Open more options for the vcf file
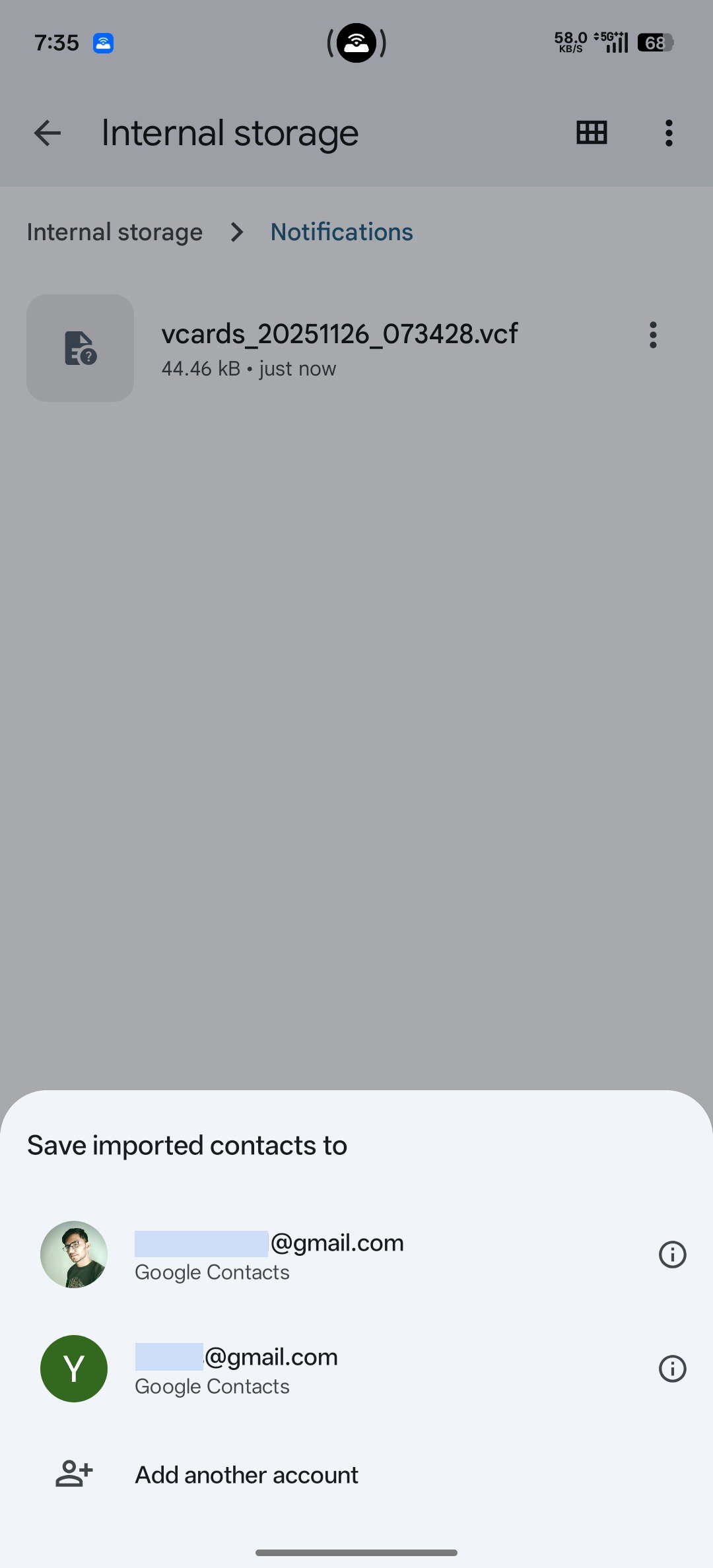The height and width of the screenshot is (1568, 713). [x=653, y=335]
